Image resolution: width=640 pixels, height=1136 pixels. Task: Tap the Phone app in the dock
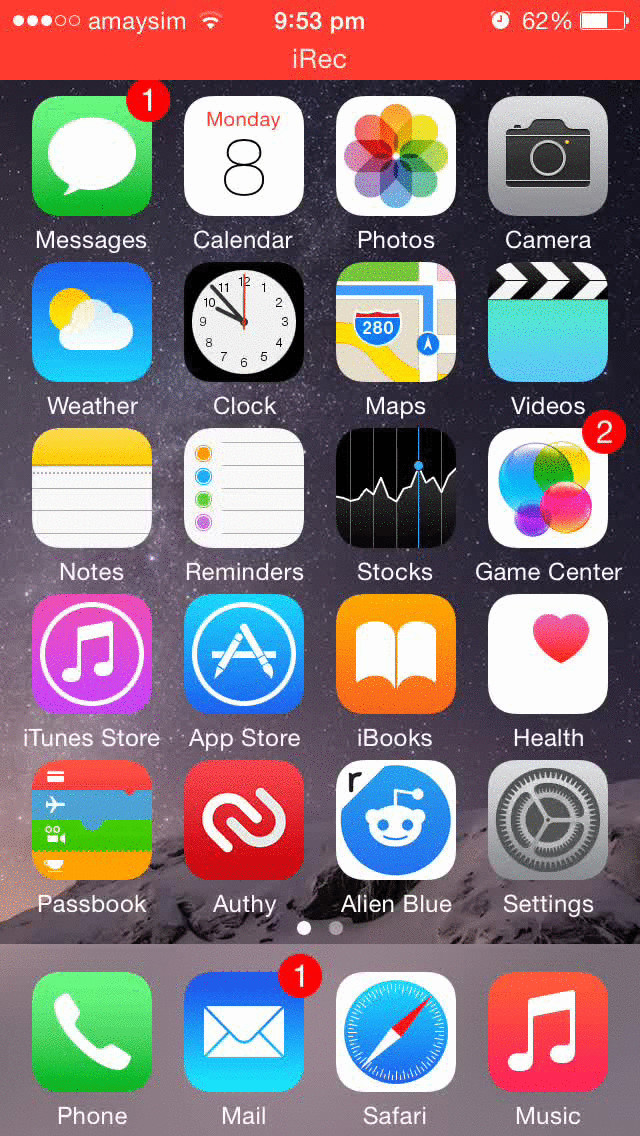click(92, 1032)
